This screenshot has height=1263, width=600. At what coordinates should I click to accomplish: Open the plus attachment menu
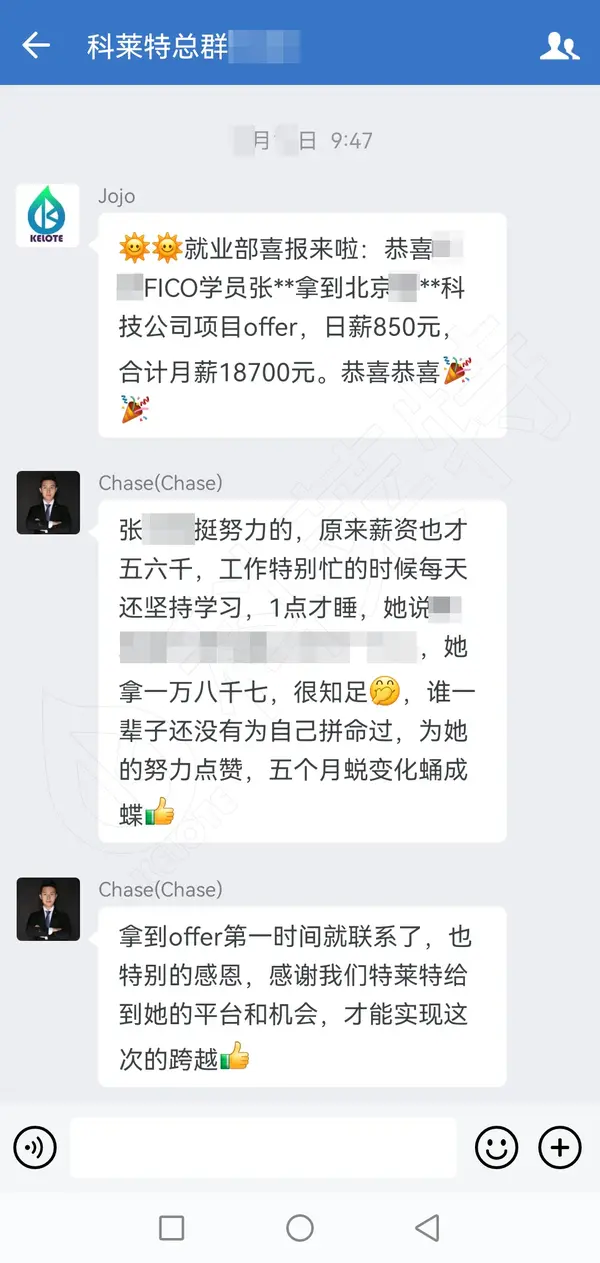[560, 1147]
